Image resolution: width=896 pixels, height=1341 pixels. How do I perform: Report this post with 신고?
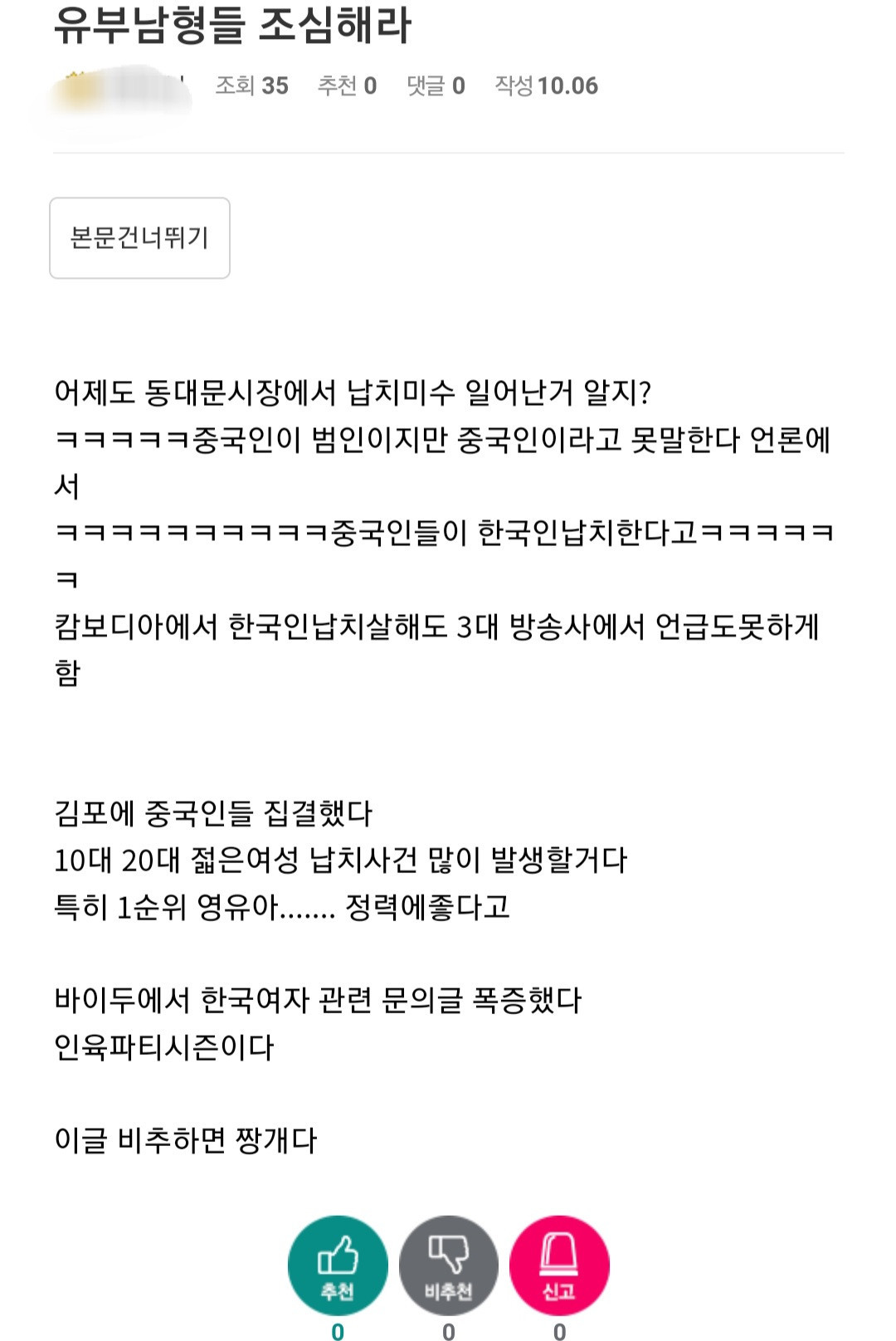click(559, 1265)
